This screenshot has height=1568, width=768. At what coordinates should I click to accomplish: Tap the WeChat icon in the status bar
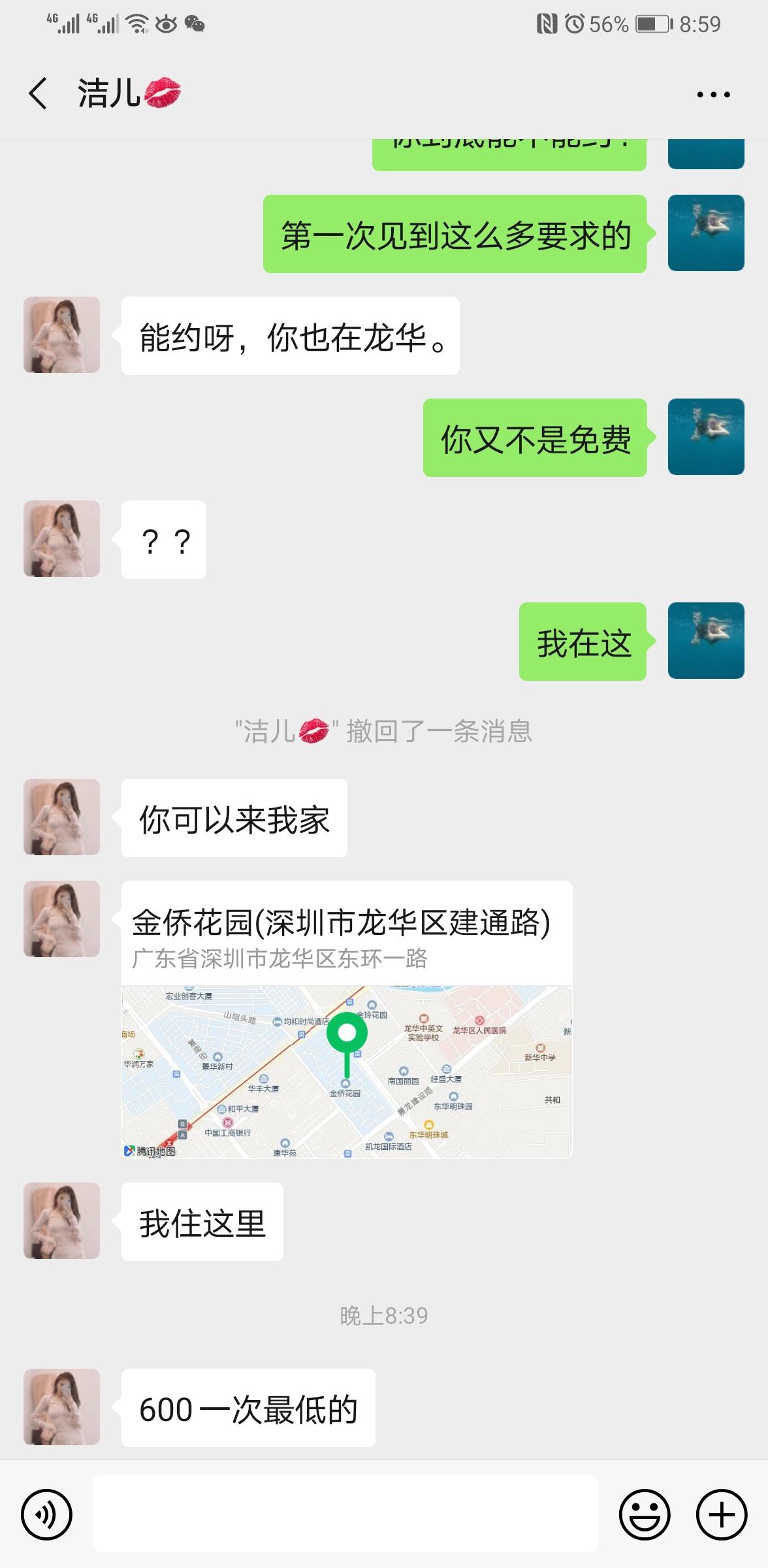pyautogui.click(x=195, y=24)
